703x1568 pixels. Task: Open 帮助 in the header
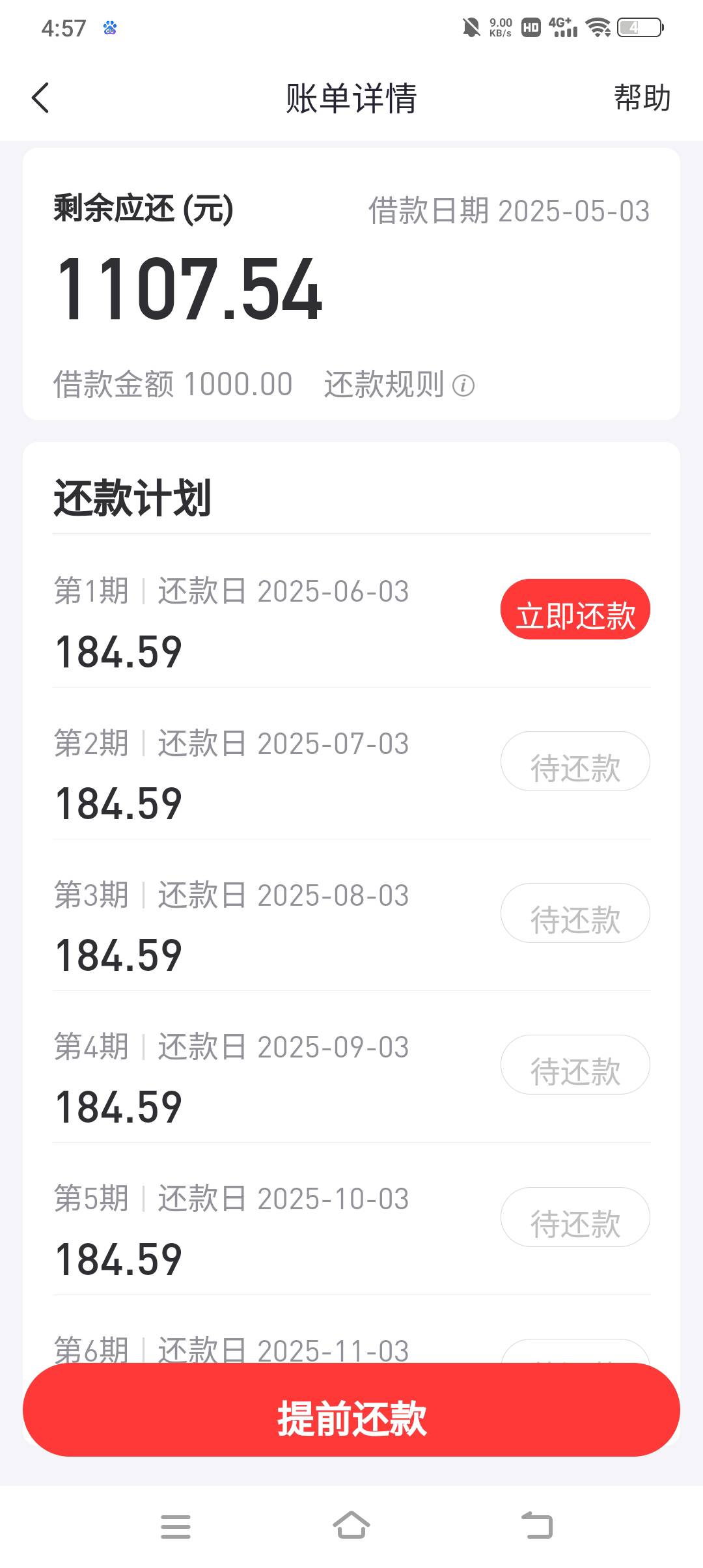642,98
